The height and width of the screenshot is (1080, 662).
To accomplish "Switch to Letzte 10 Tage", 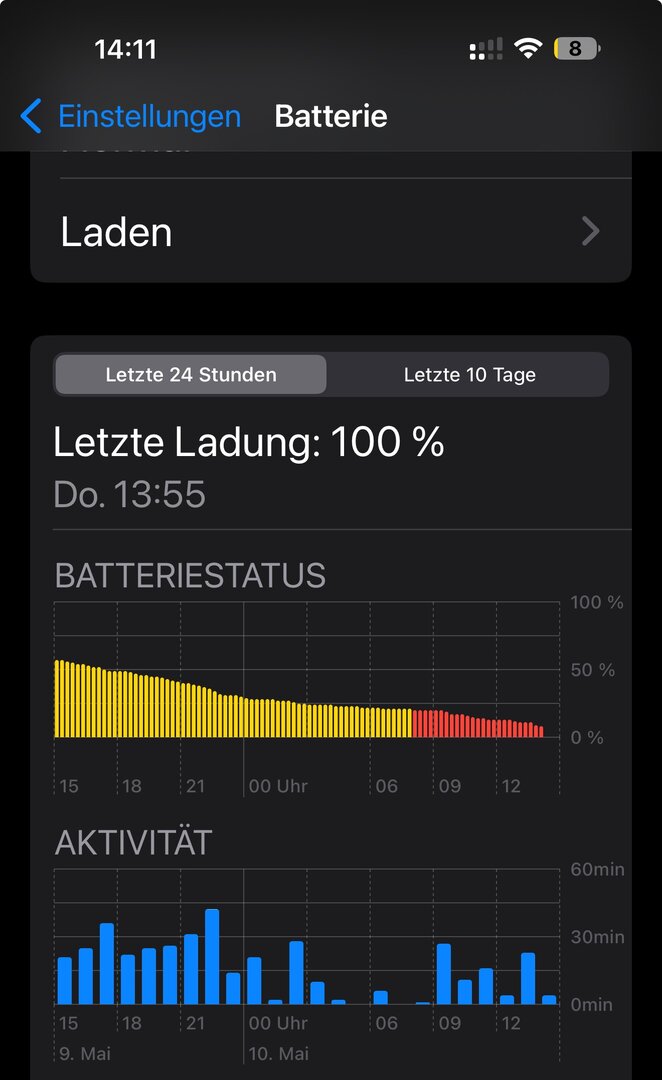I will coord(469,375).
